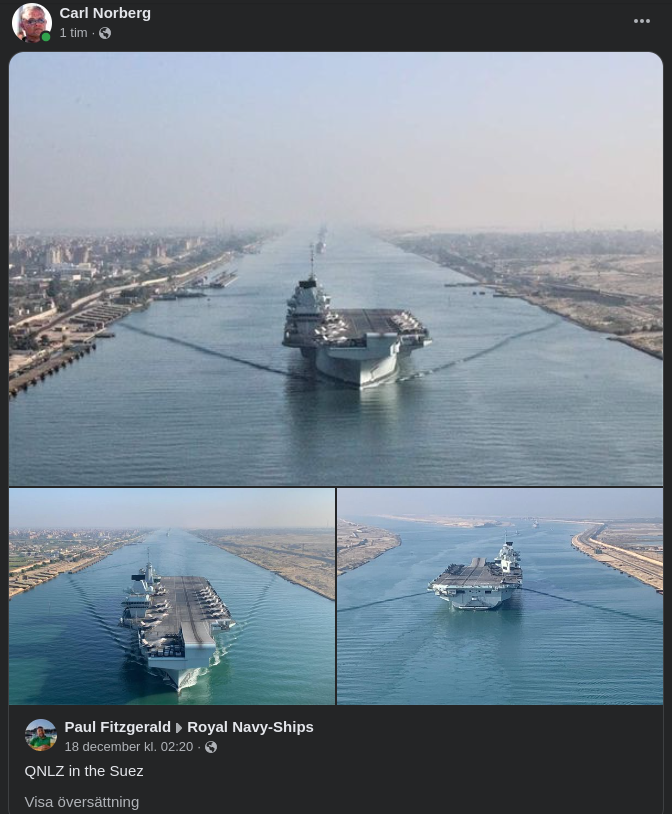Screen dimensions: 672x814
Task: Open the bottom-right carrier photo
Action: click(500, 596)
